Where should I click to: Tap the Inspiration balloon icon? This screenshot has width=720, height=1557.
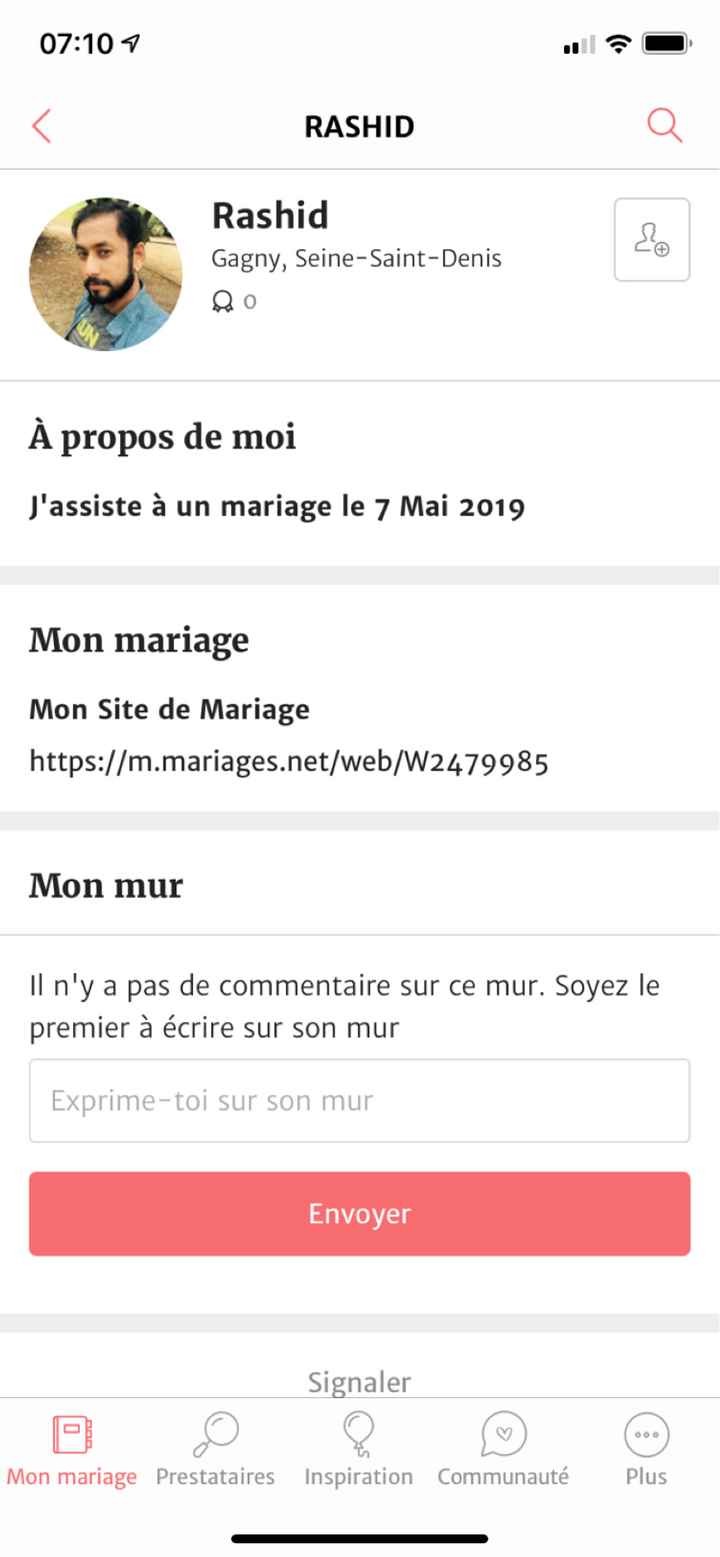click(358, 1433)
